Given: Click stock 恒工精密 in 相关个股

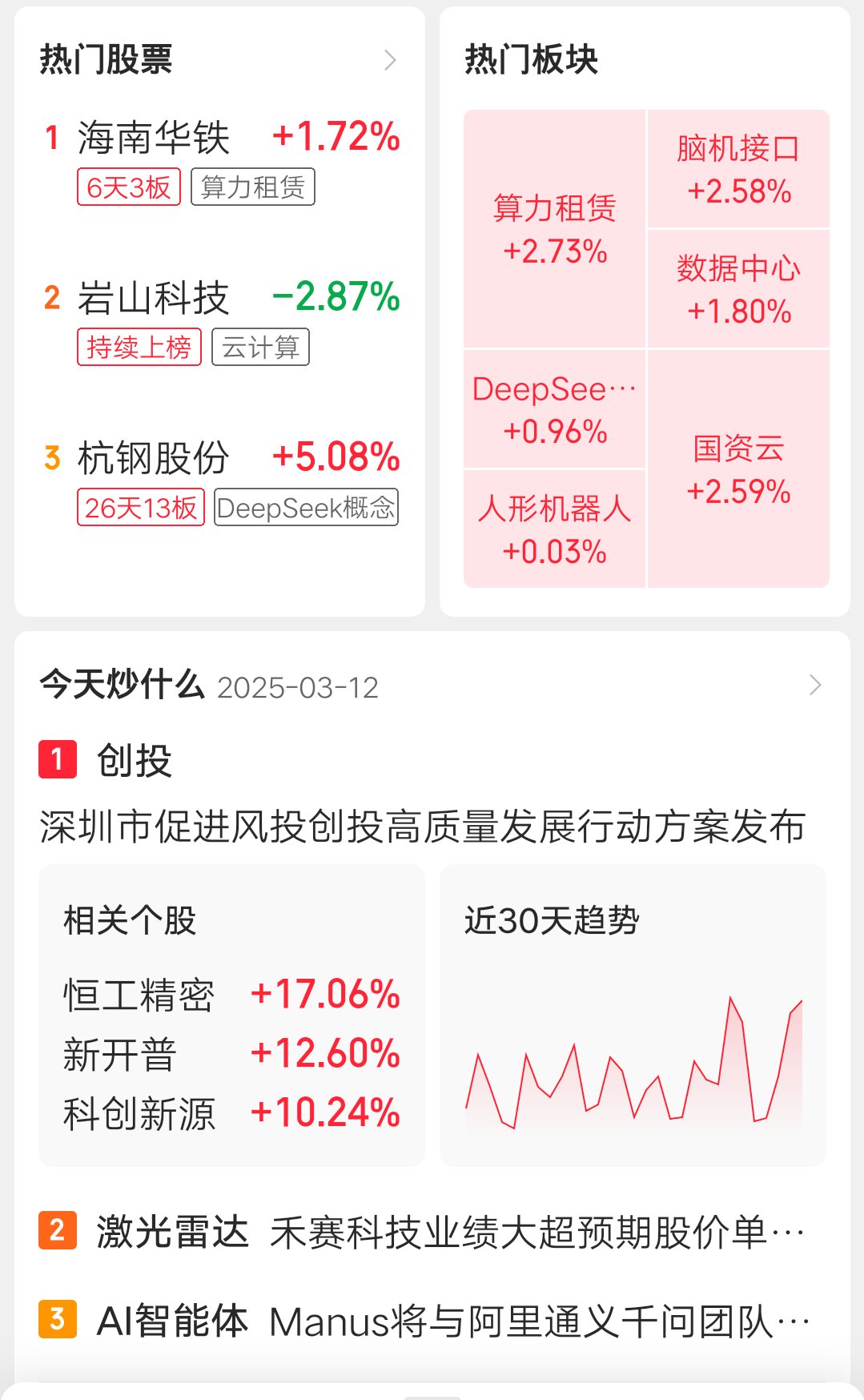Looking at the screenshot, I should pyautogui.click(x=138, y=995).
